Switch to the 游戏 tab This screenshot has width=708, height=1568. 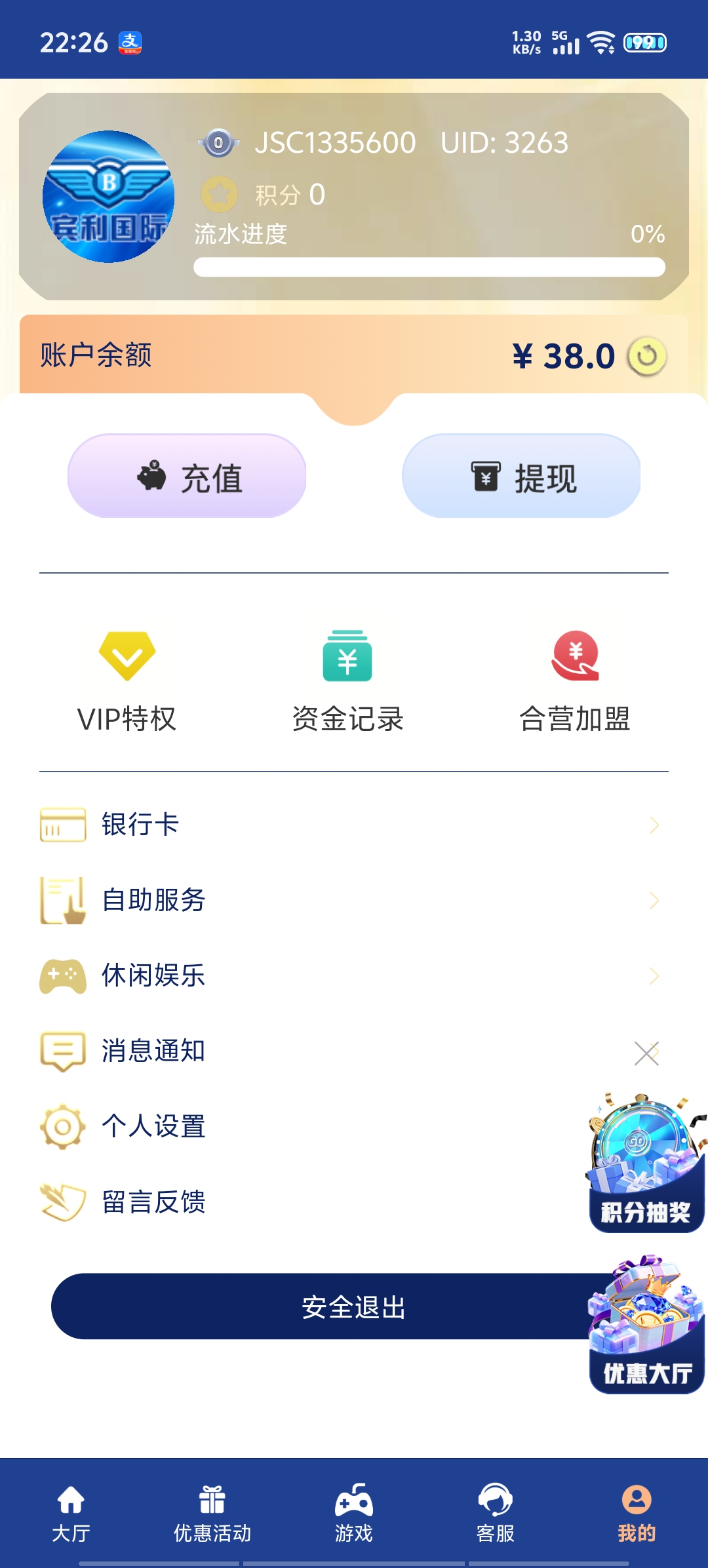pos(354,1514)
